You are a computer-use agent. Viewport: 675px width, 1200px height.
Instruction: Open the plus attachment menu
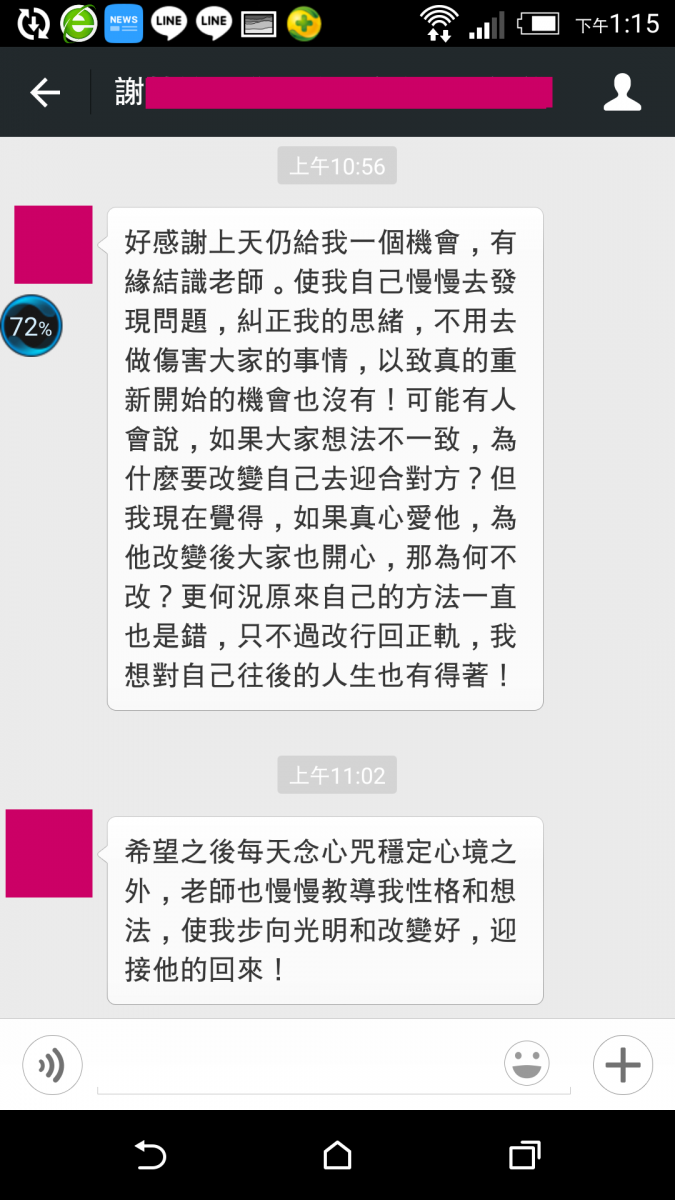(x=622, y=1065)
